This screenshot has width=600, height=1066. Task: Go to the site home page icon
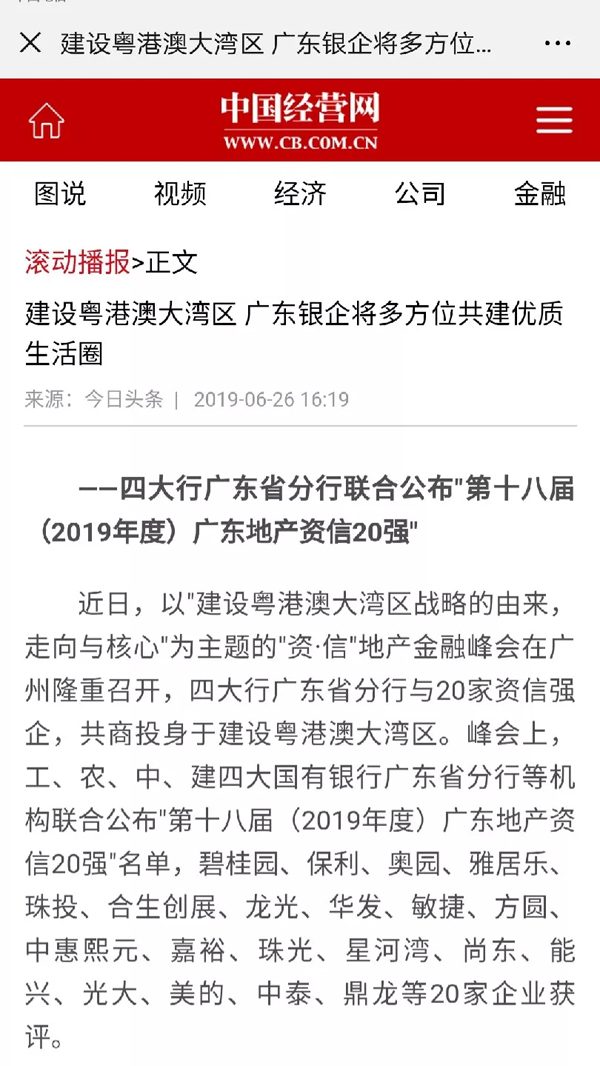pos(46,120)
